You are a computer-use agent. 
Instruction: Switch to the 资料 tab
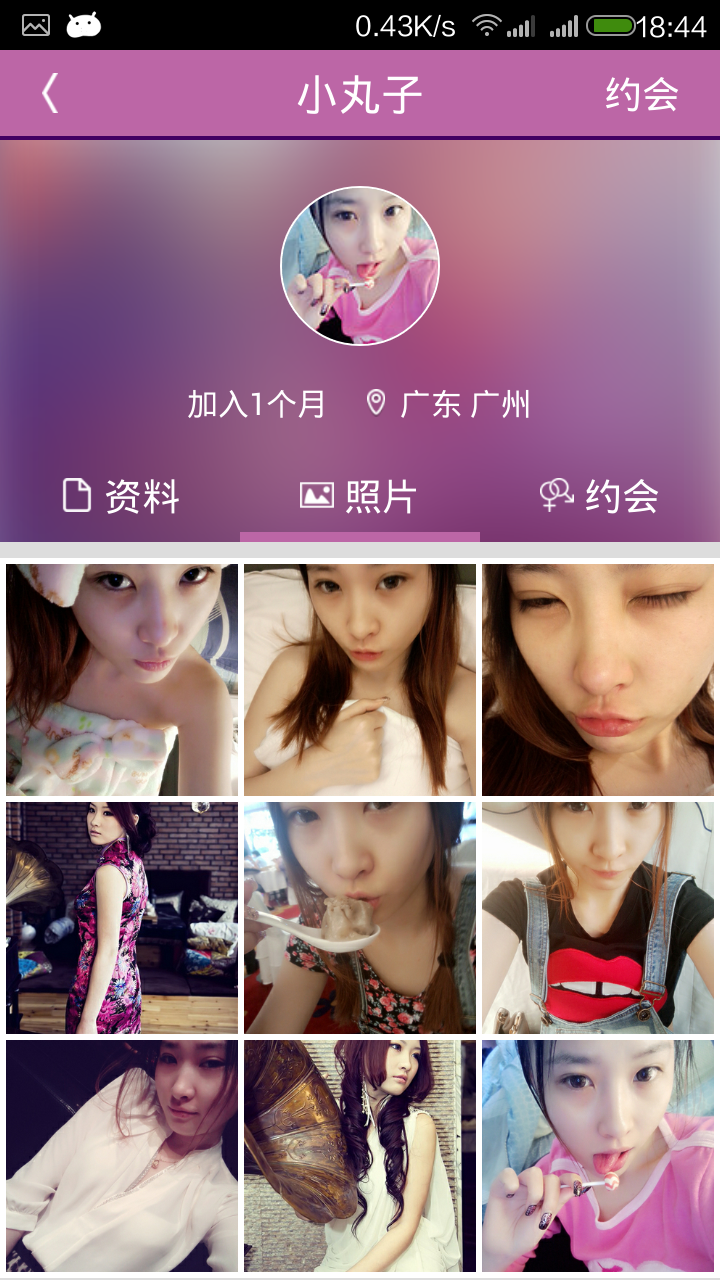tap(121, 496)
